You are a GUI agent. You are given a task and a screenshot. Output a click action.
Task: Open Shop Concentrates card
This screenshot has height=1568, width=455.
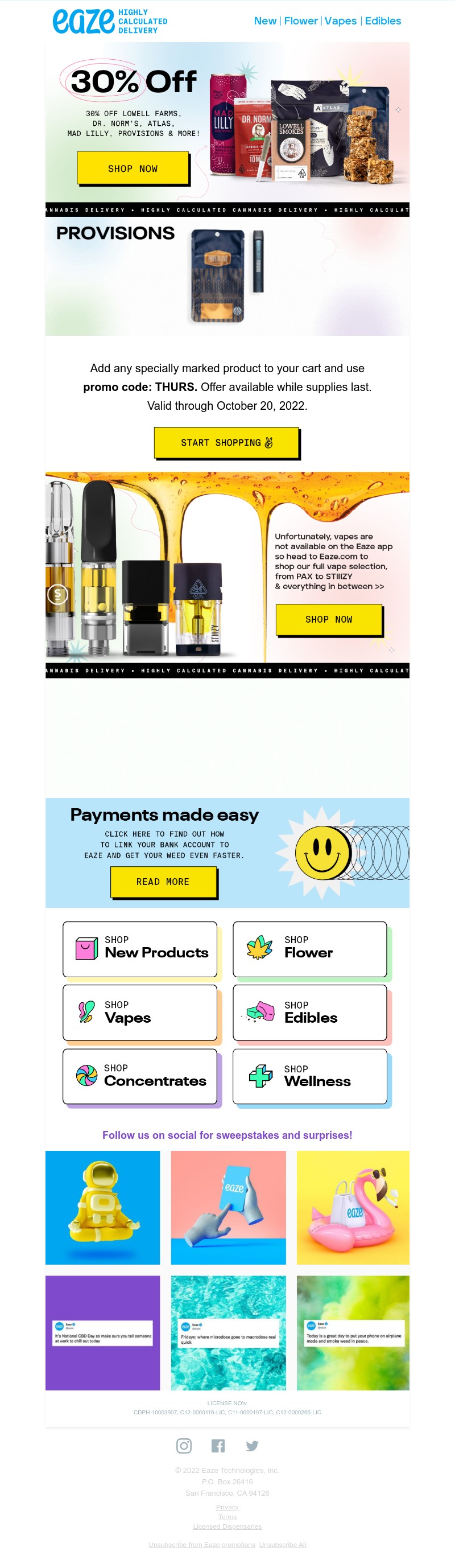[140, 1076]
